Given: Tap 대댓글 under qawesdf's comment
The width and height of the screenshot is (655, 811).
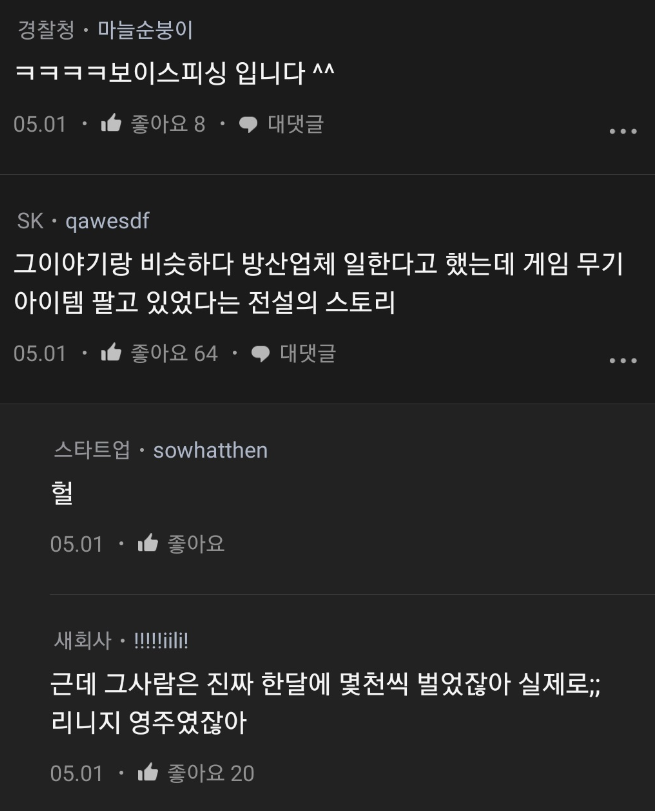Looking at the screenshot, I should (x=294, y=352).
